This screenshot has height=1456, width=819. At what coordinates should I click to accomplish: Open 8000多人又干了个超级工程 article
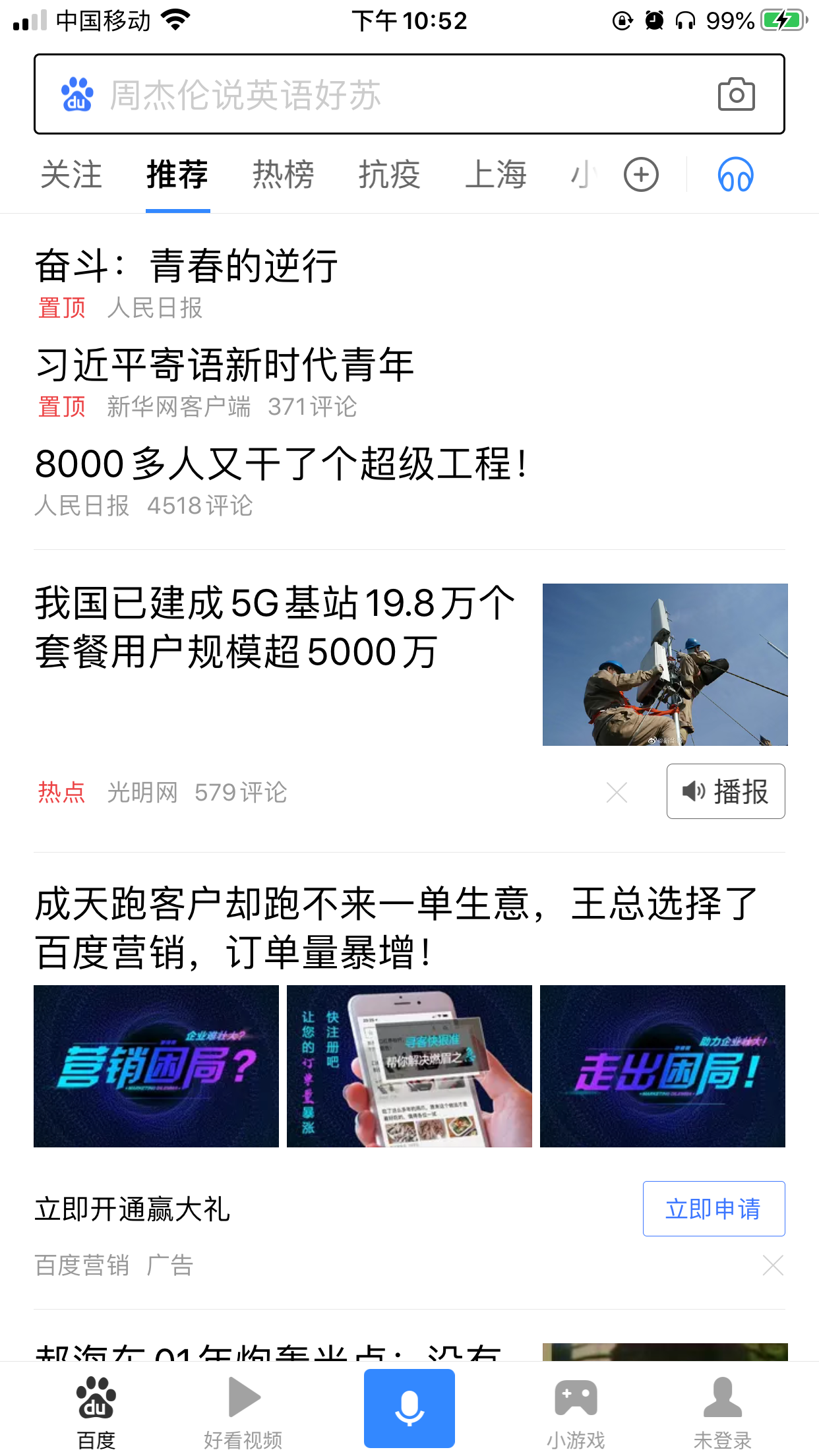pyautogui.click(x=282, y=464)
